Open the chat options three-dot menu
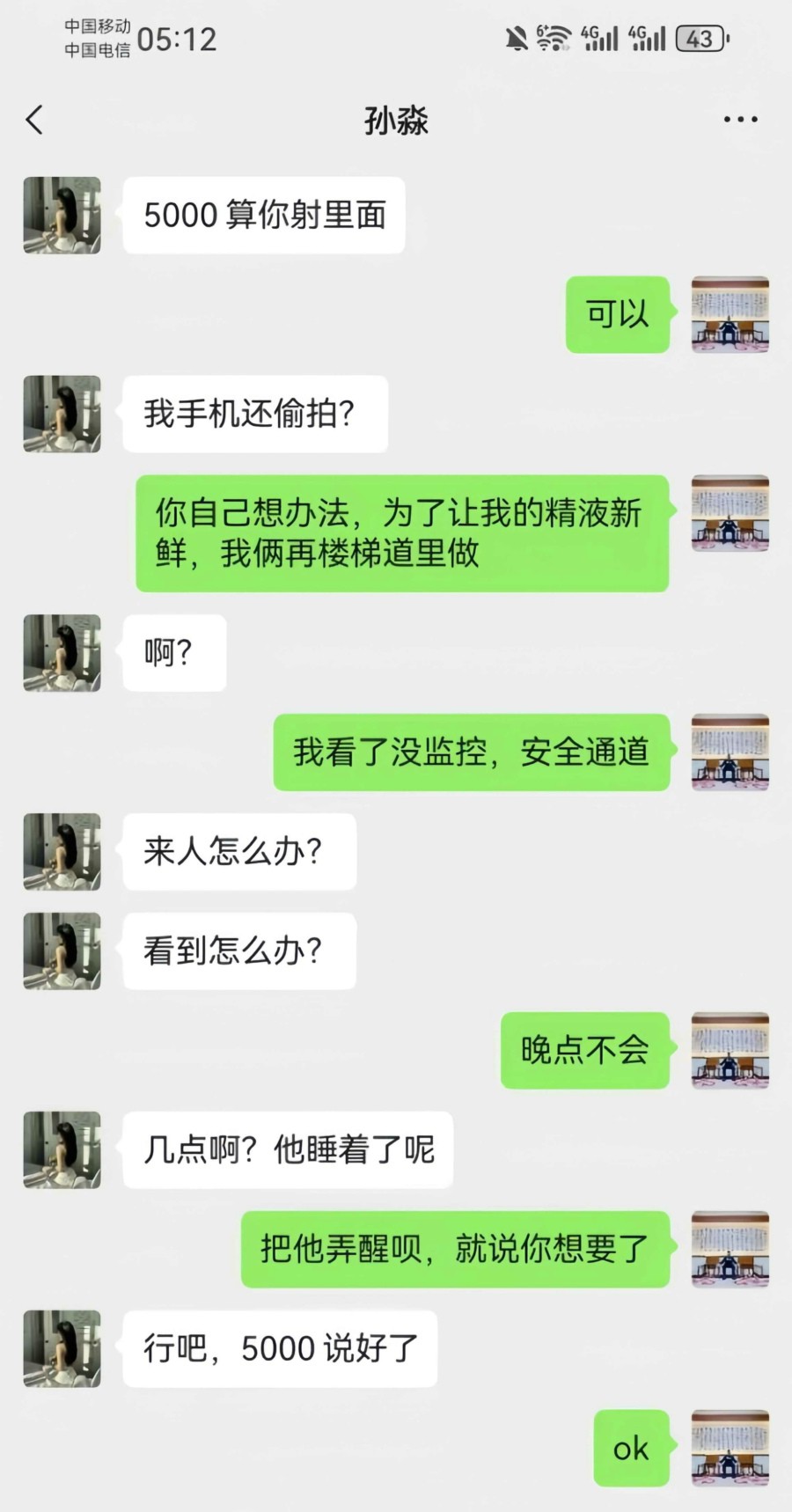 pyautogui.click(x=740, y=120)
